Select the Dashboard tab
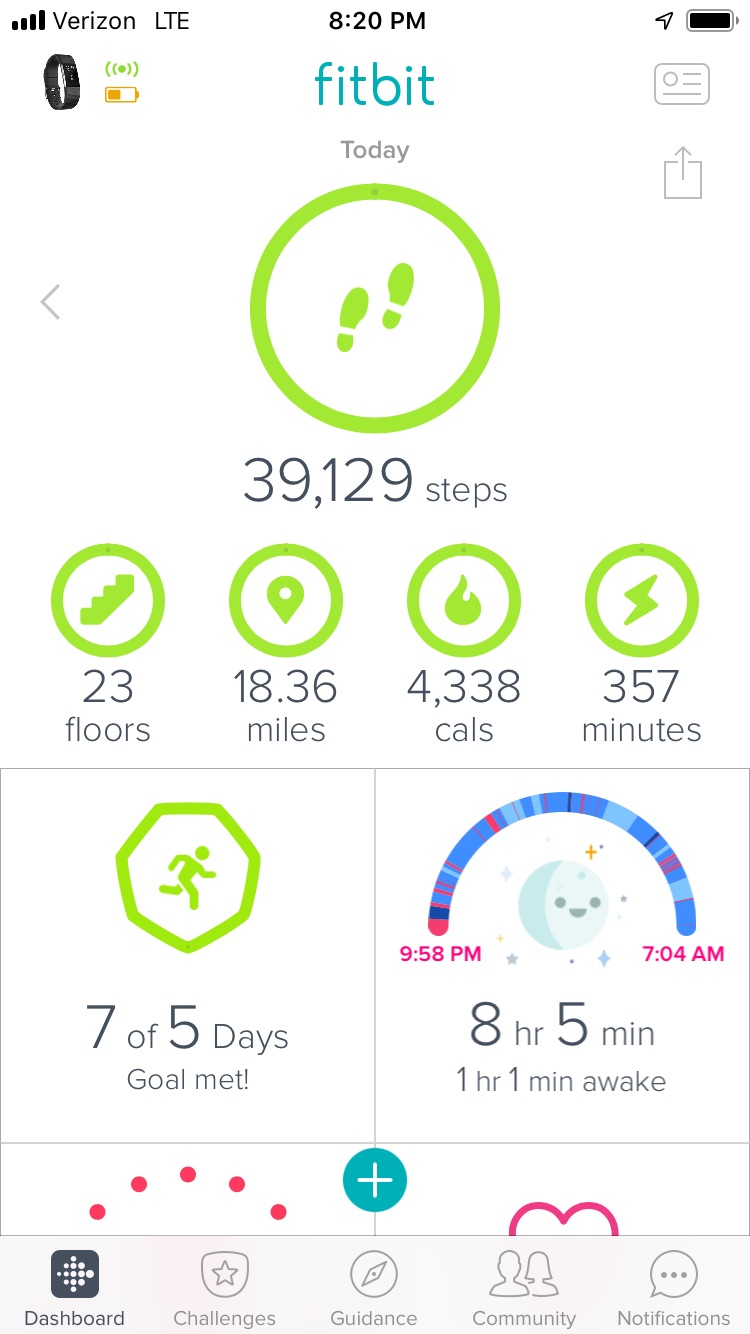Image resolution: width=750 pixels, height=1334 pixels. [75, 1289]
